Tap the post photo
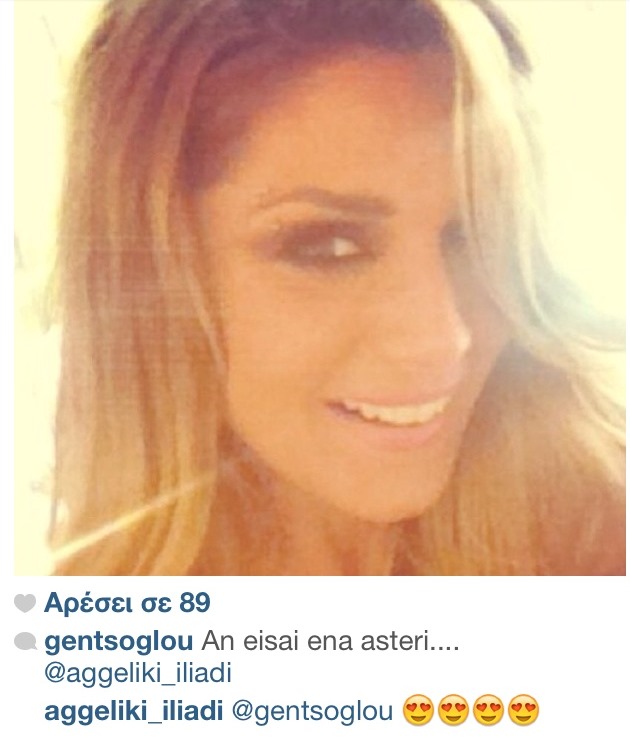The width and height of the screenshot is (630, 737). pyautogui.click(x=314, y=290)
